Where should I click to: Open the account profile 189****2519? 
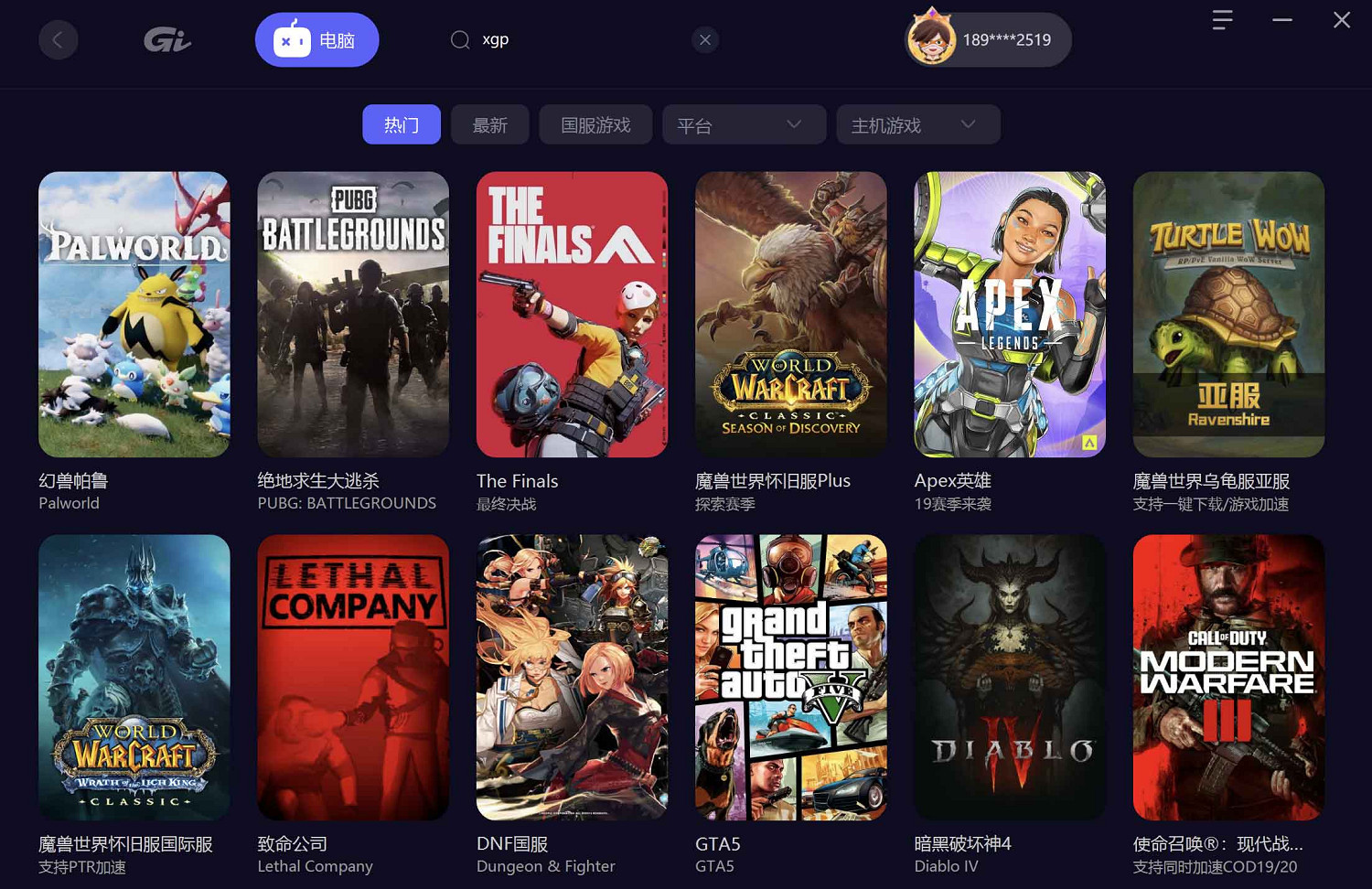(988, 40)
